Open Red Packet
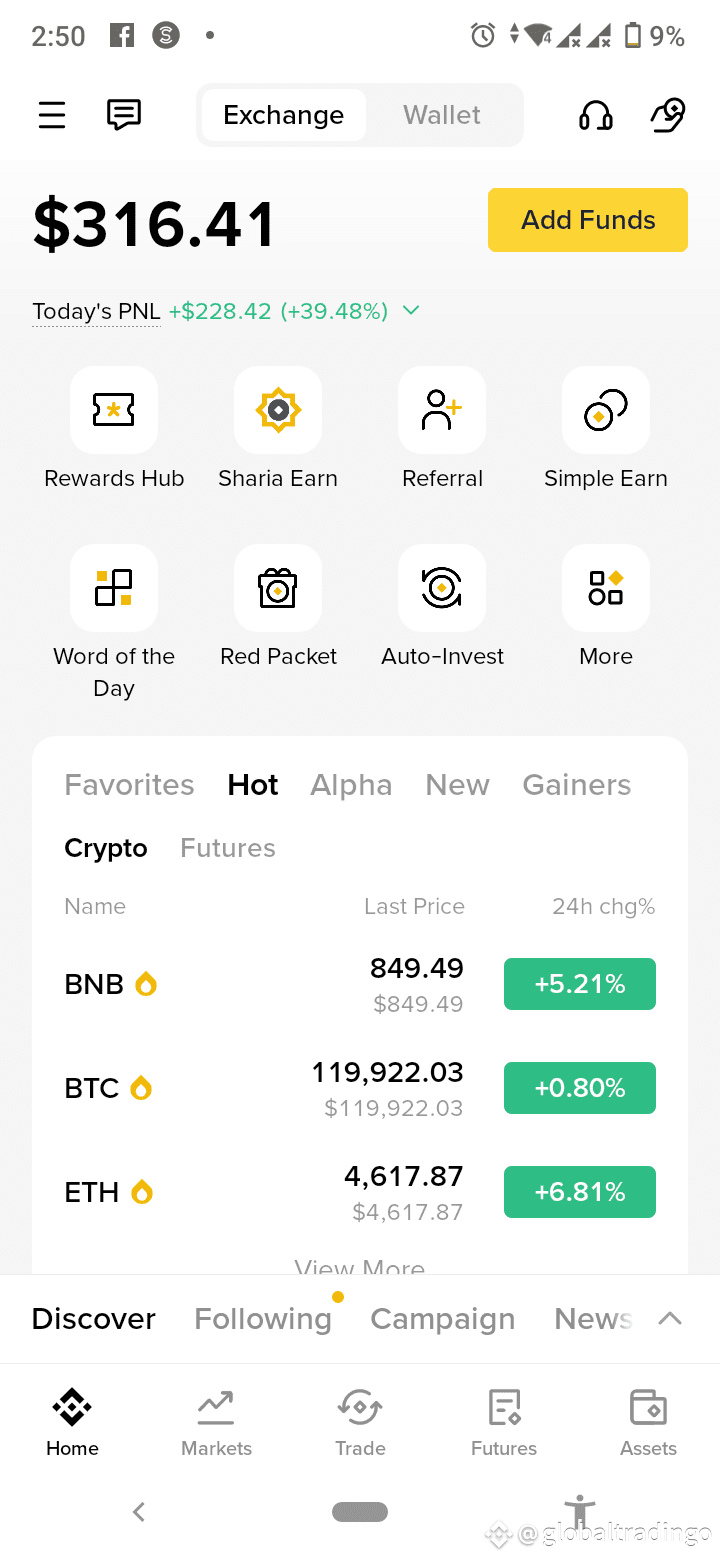Viewport: 720px width, 1560px height. pyautogui.click(x=278, y=606)
